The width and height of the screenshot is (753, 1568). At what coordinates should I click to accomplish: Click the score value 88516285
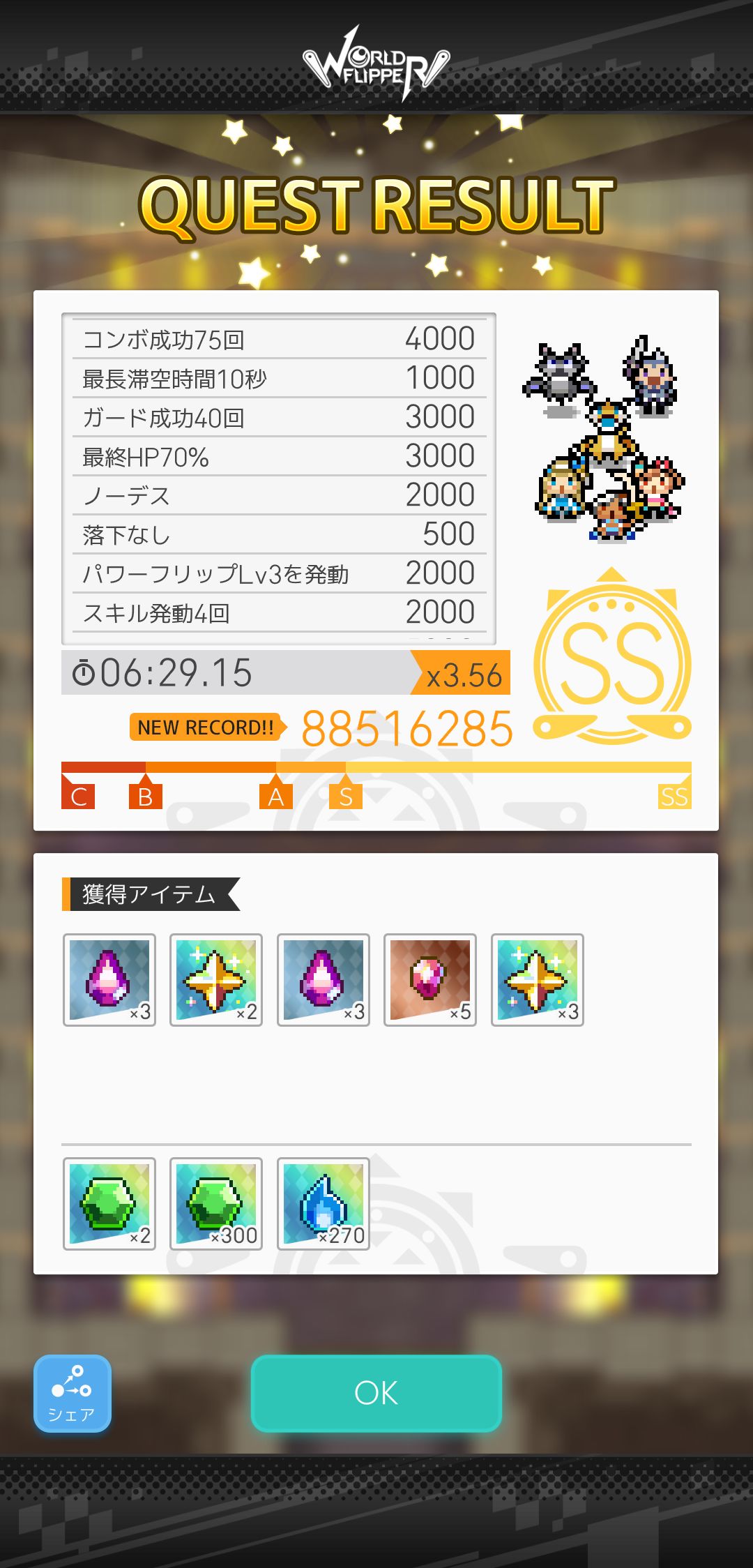[x=406, y=725]
